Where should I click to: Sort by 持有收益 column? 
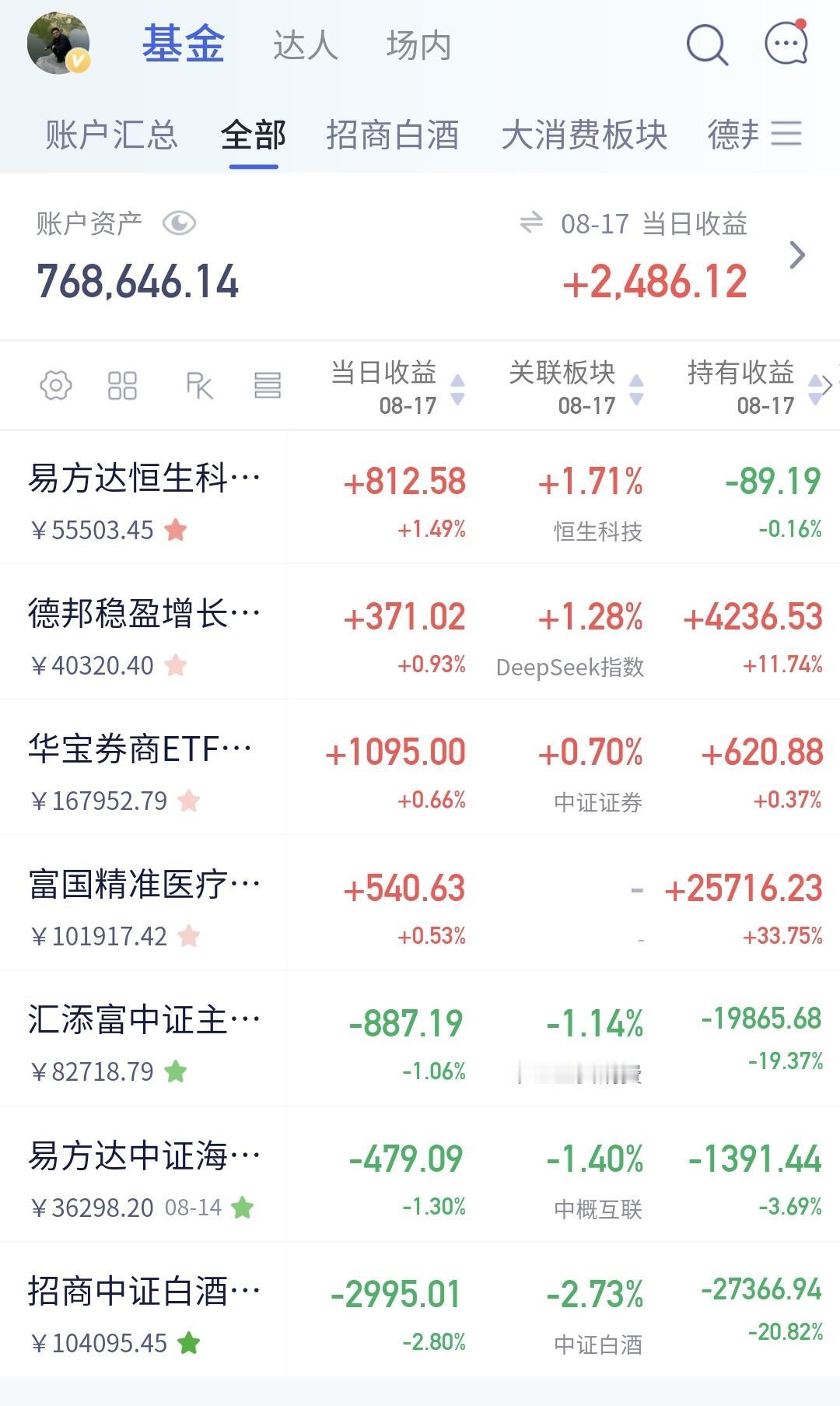click(754, 387)
